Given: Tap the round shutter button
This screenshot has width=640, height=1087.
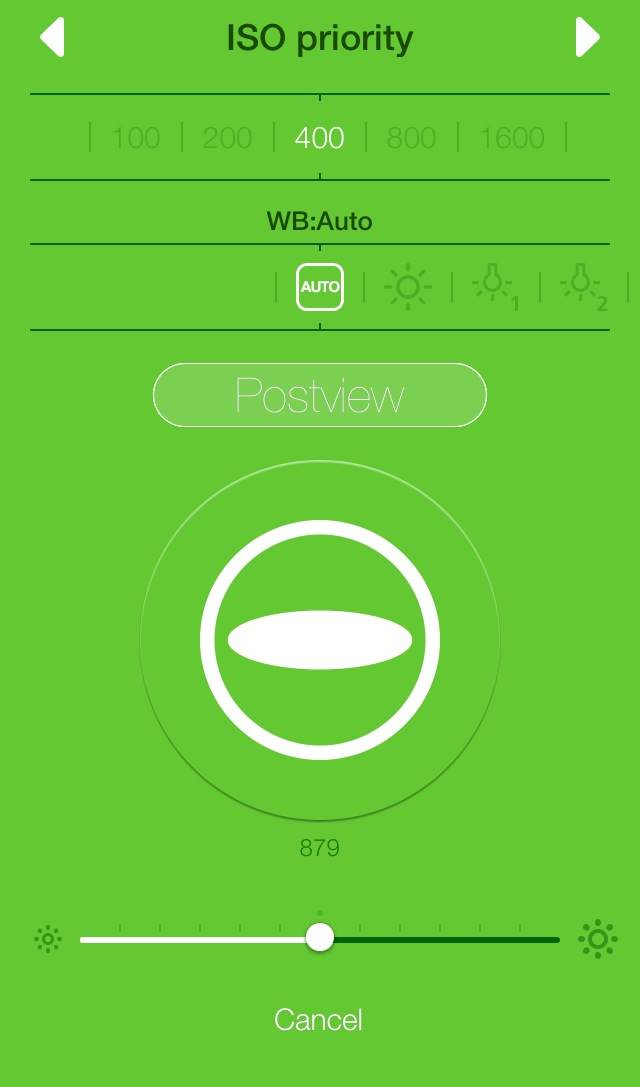Looking at the screenshot, I should click(320, 640).
